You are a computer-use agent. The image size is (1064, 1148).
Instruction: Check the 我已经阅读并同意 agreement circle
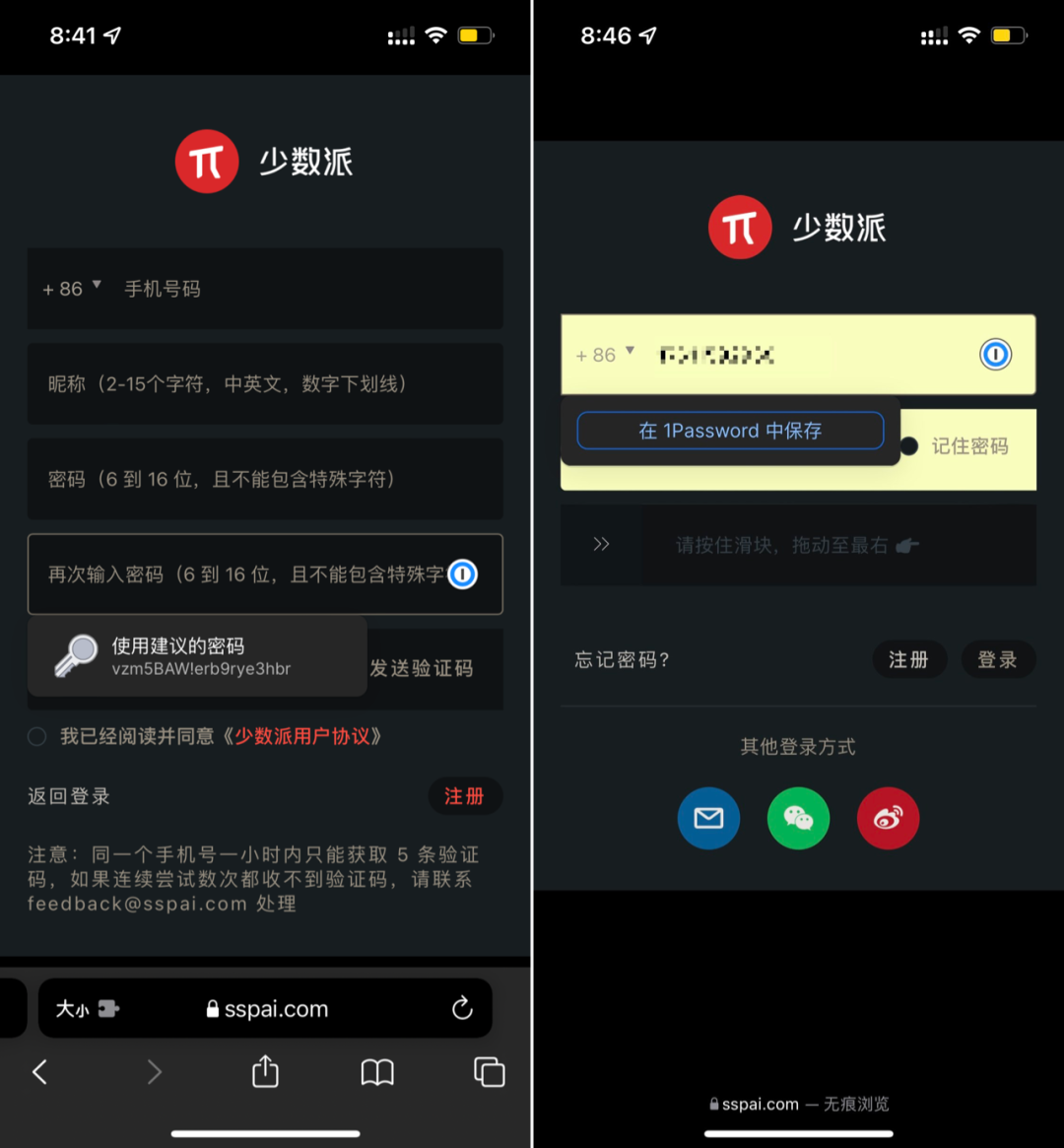(37, 736)
